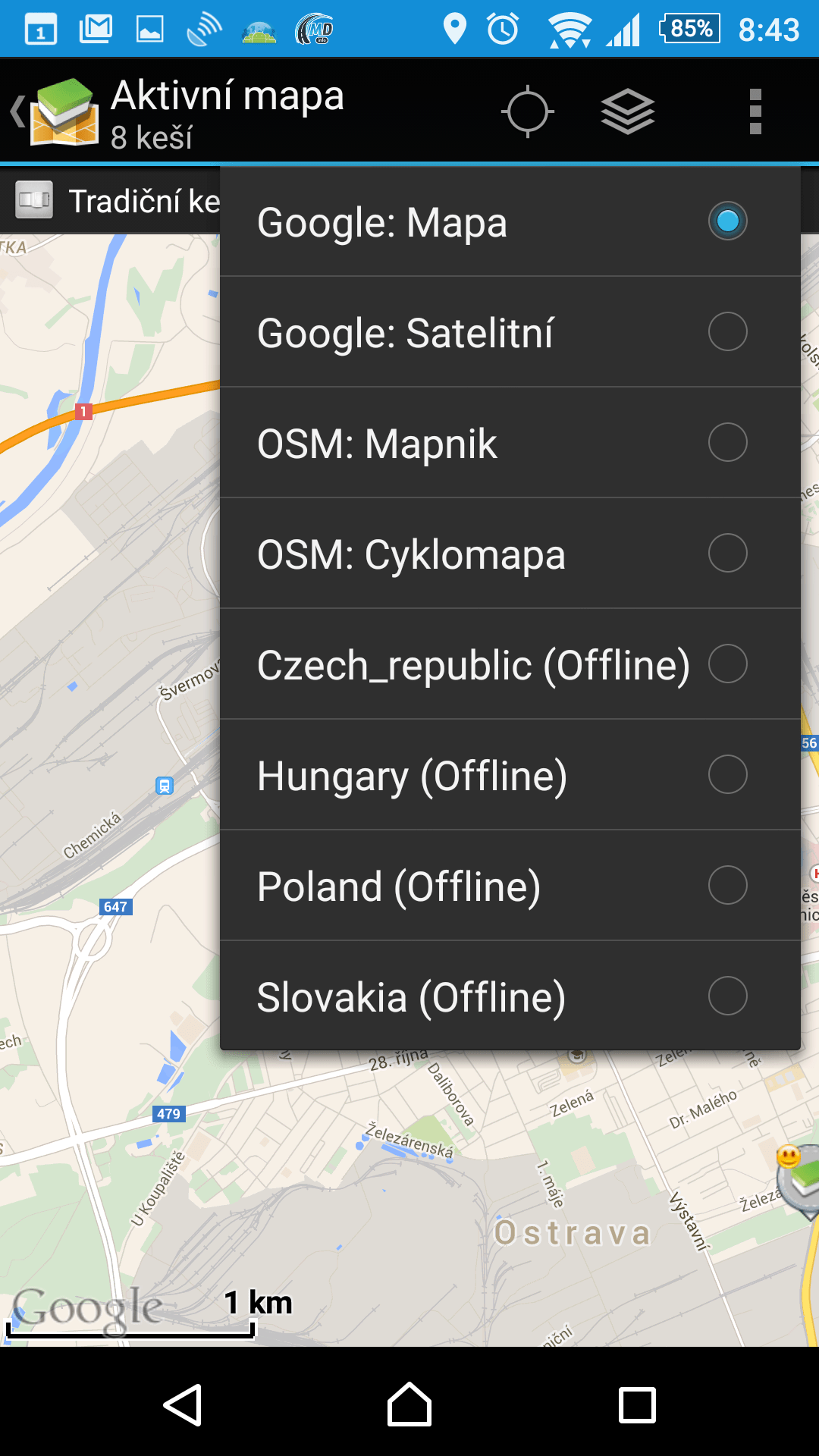Viewport: 819px width, 1456px height.
Task: Select Hungary (Offline) map
Action: point(510,775)
